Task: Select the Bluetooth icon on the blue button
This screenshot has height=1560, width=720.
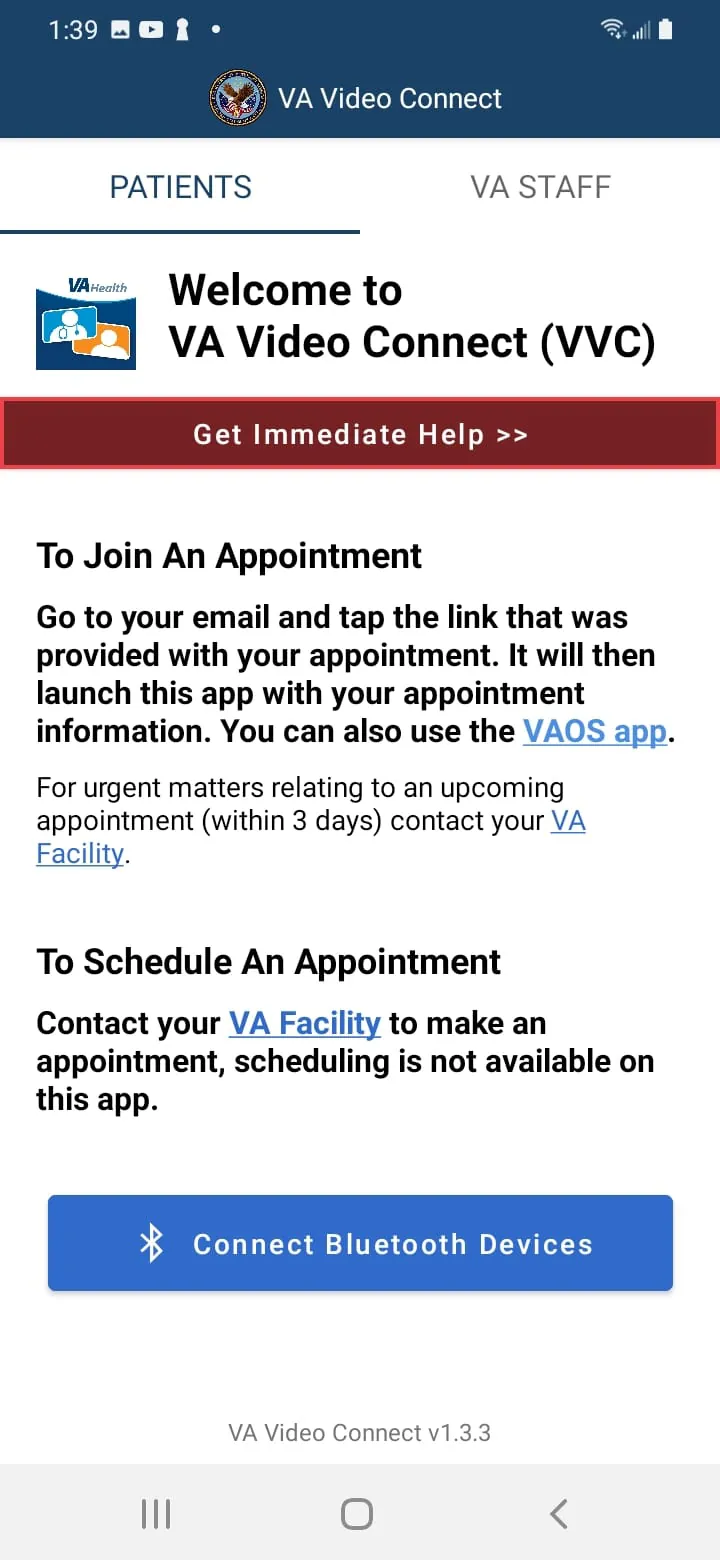Action: (153, 1243)
